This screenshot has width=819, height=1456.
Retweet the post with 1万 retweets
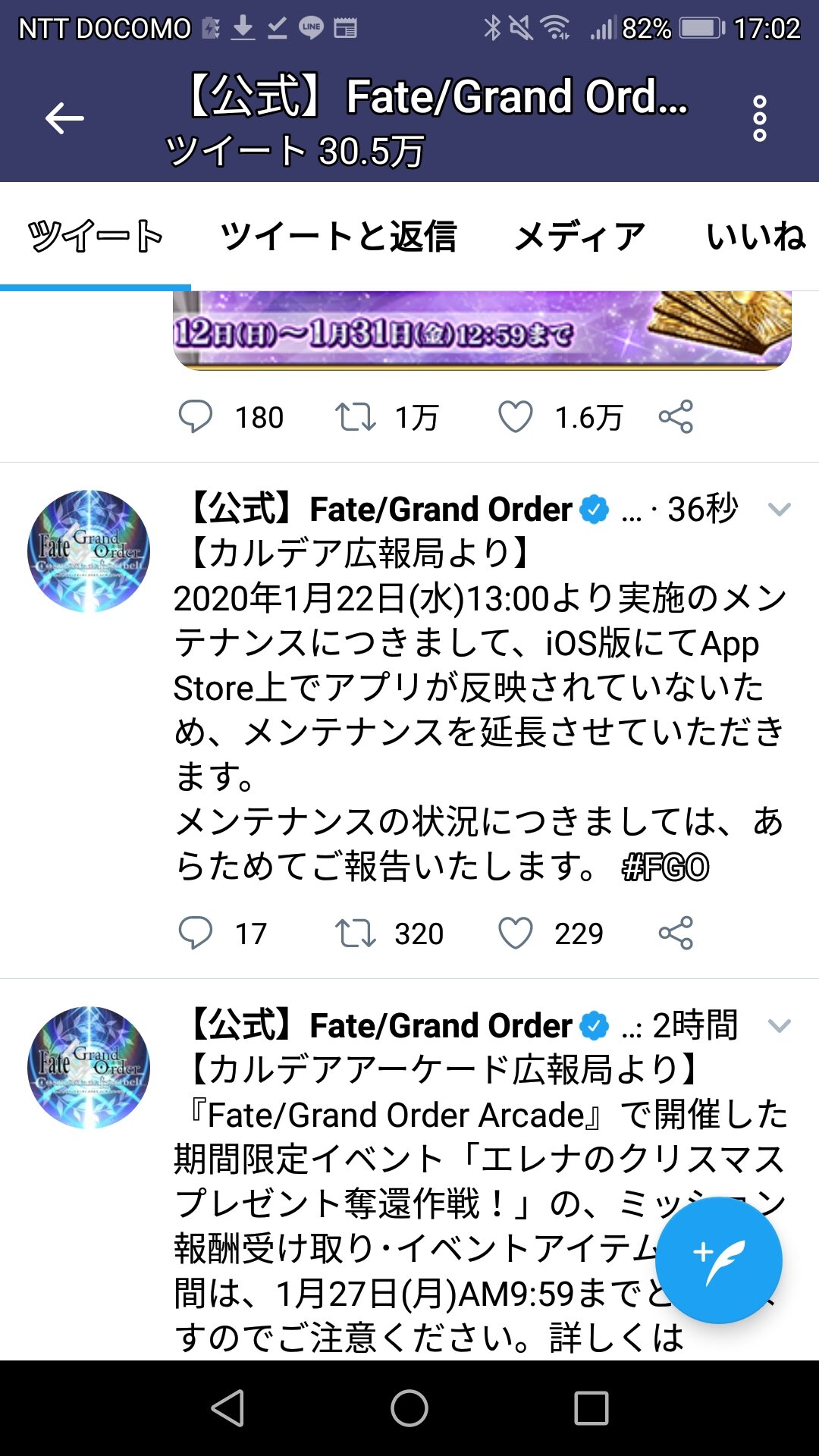click(356, 417)
